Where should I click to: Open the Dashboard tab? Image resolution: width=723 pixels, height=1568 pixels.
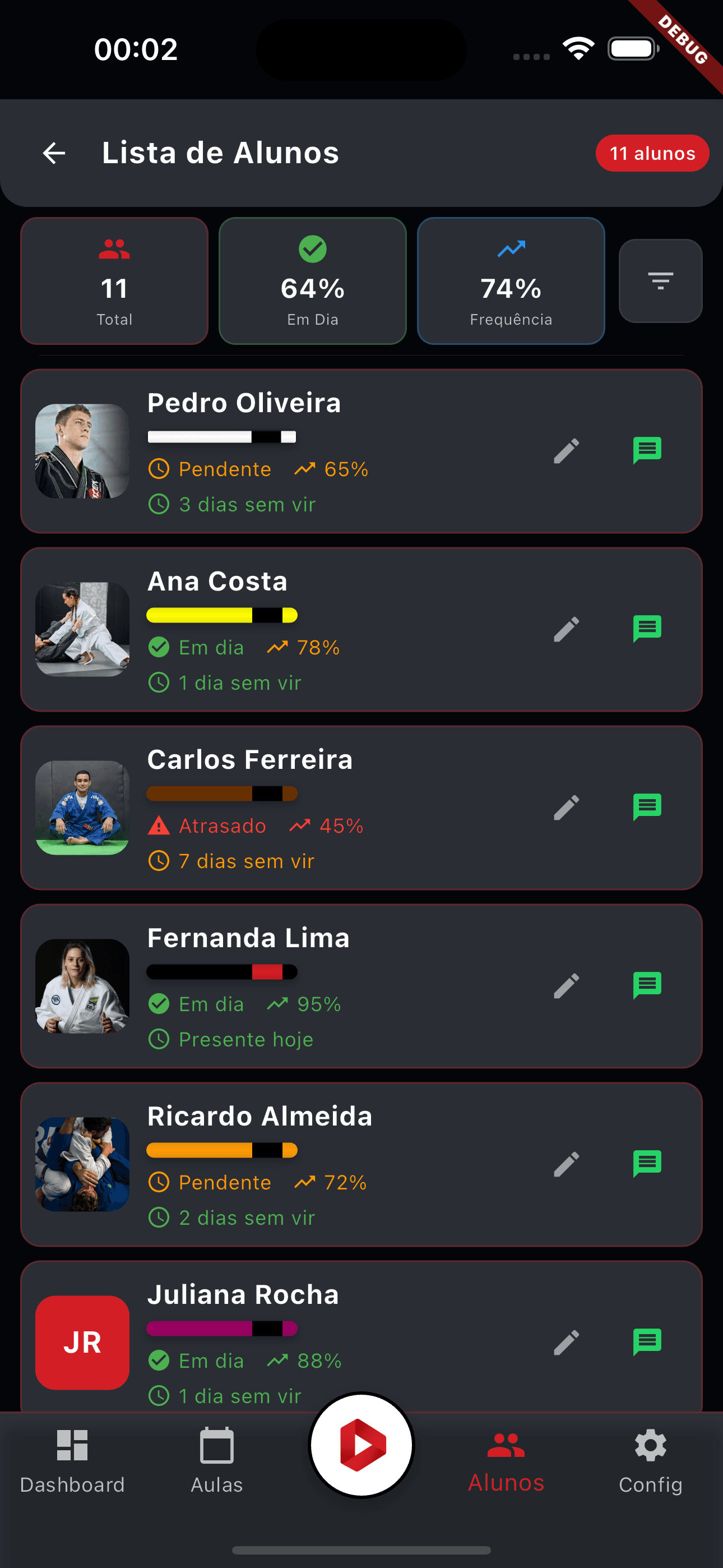72,1461
